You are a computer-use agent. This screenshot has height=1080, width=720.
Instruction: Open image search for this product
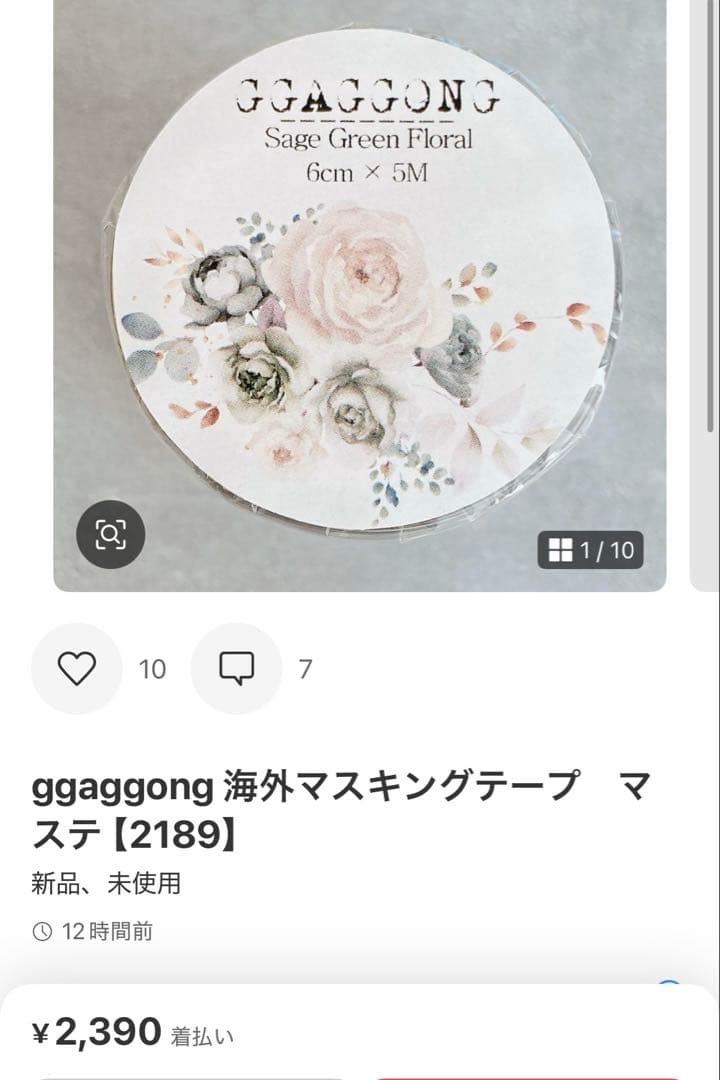pos(111,535)
